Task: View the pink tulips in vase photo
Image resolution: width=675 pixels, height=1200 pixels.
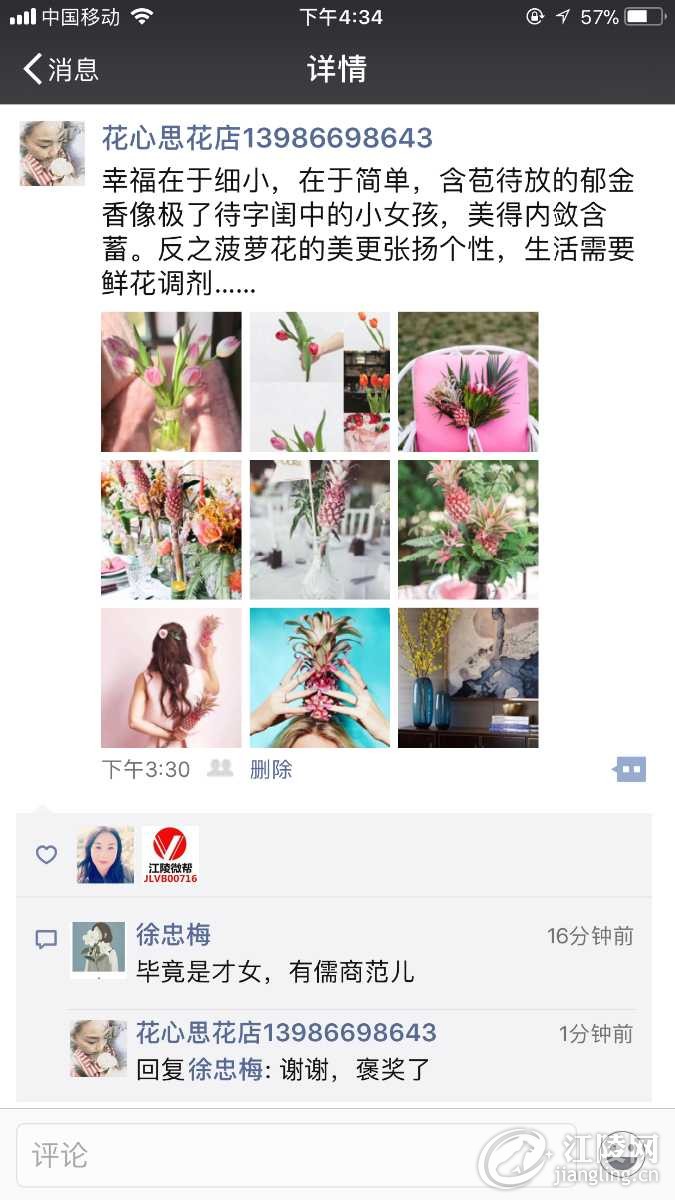Action: (171, 382)
